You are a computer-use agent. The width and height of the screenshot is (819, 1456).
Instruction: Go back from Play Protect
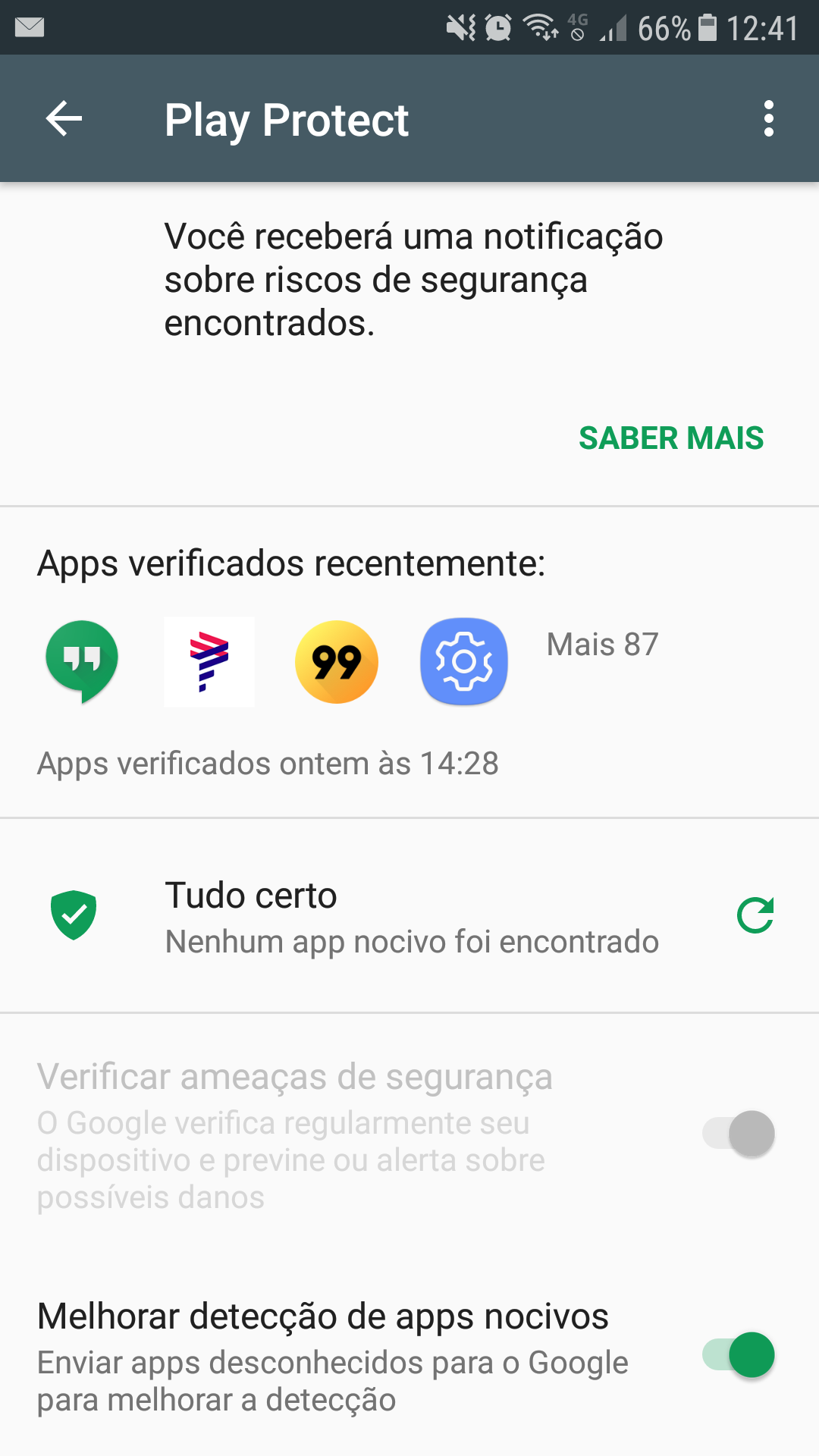point(64,119)
